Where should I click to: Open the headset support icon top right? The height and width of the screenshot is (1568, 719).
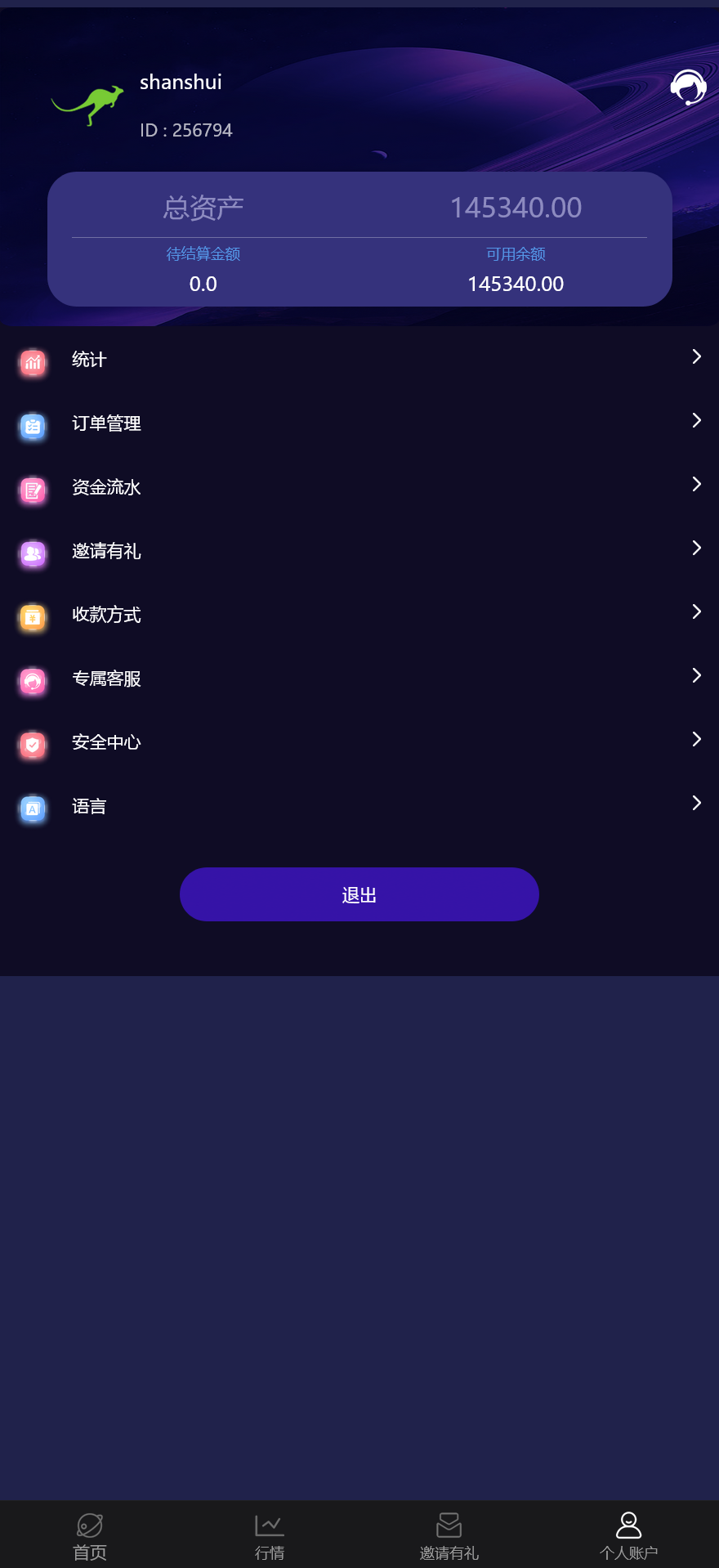688,88
